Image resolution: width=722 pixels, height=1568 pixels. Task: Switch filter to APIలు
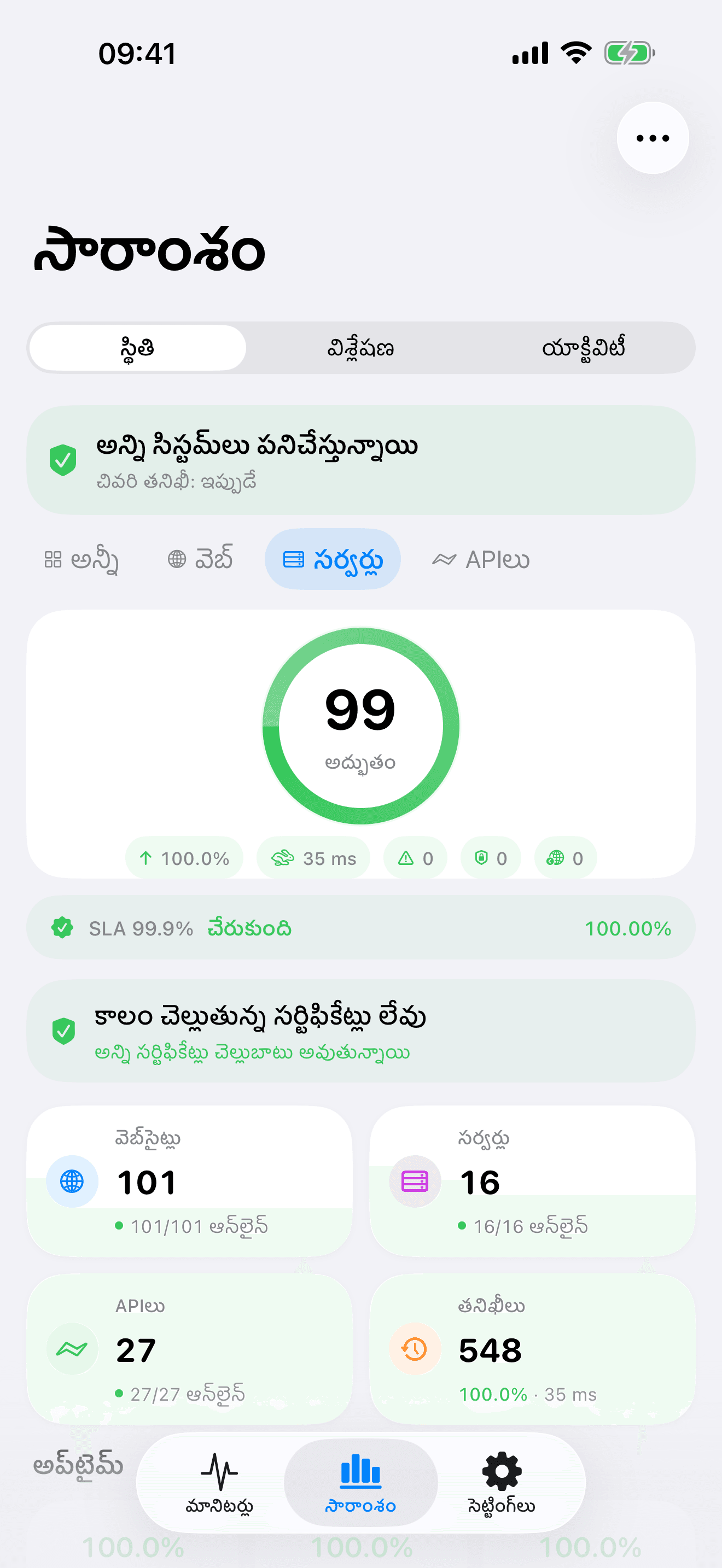(481, 559)
